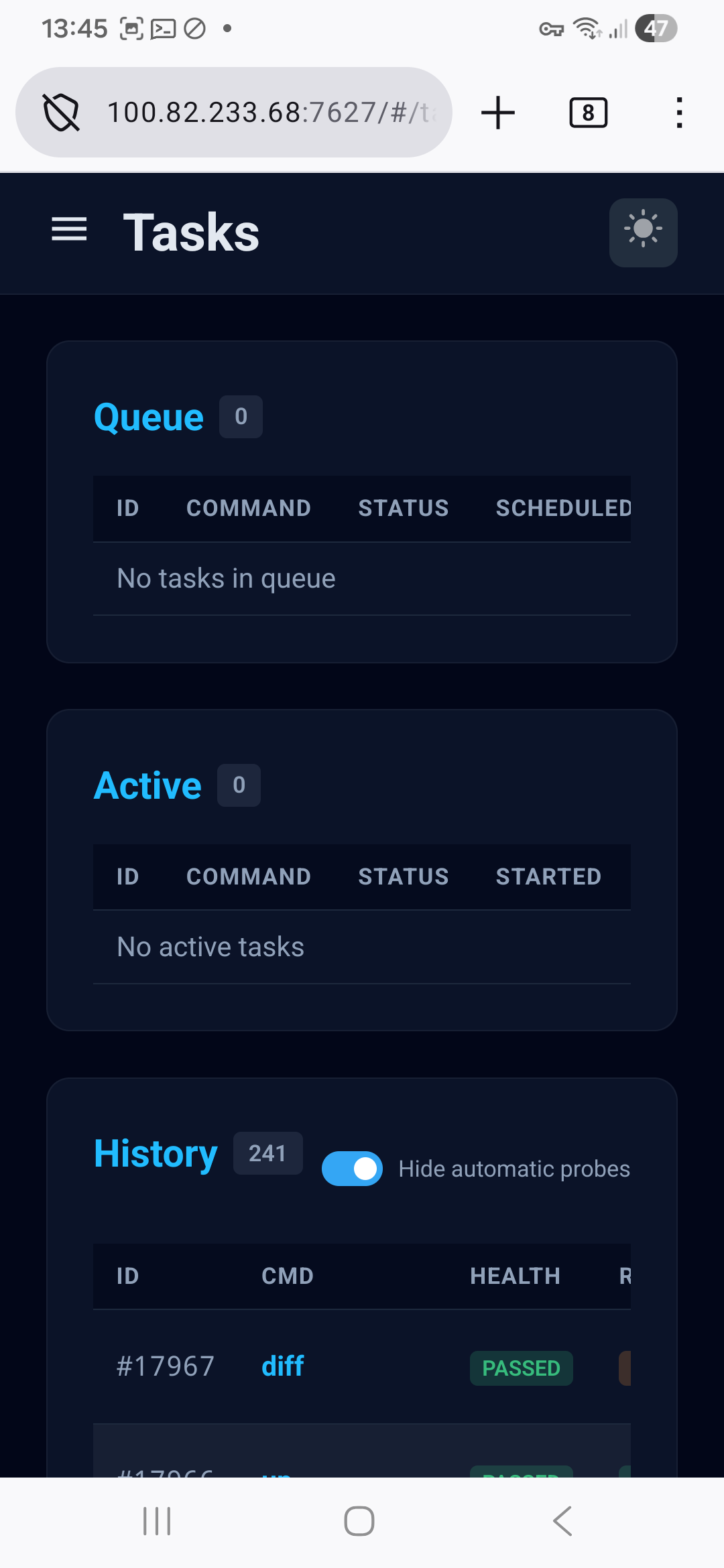View the diff command history entry
Viewport: 724px width, 1568px height.
tap(282, 1366)
